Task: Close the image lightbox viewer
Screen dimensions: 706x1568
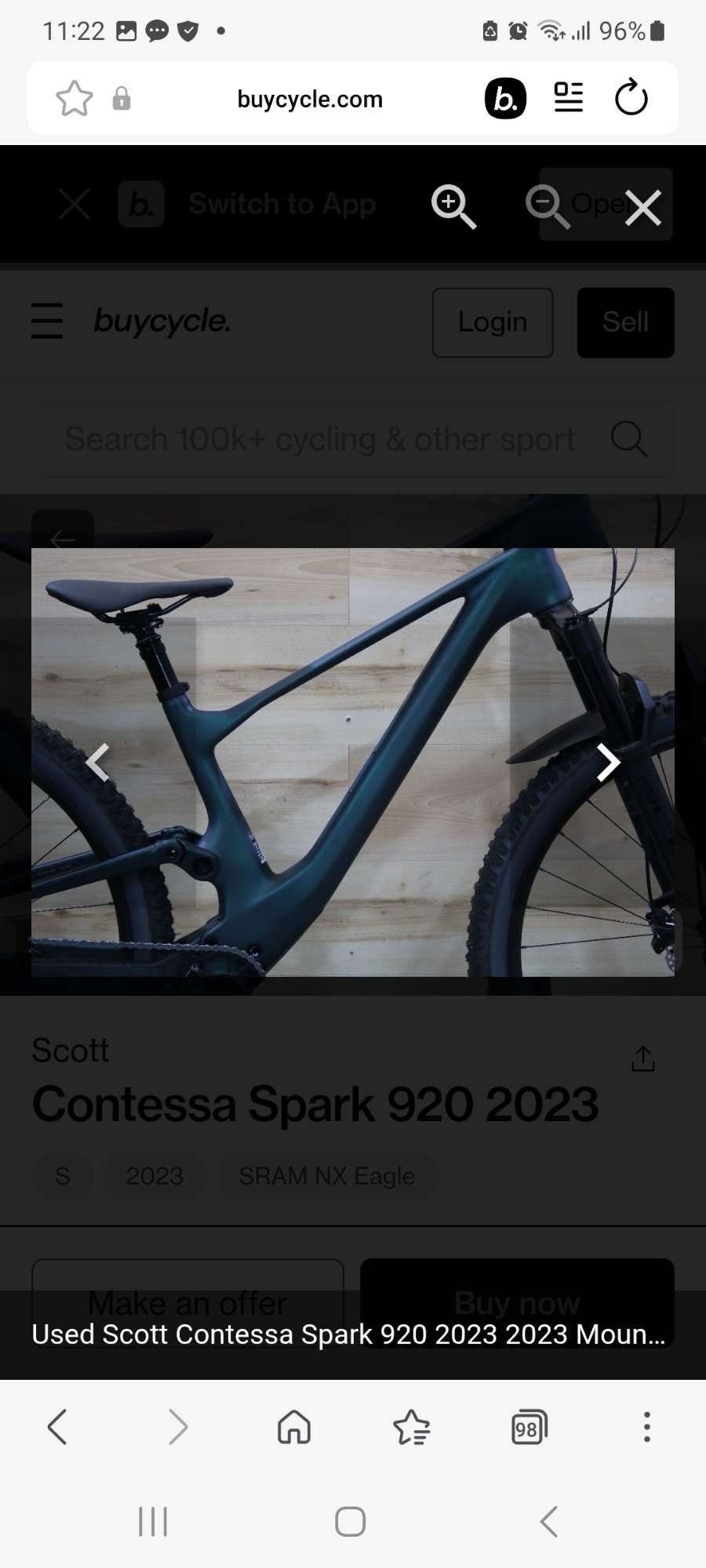Action: (642, 208)
